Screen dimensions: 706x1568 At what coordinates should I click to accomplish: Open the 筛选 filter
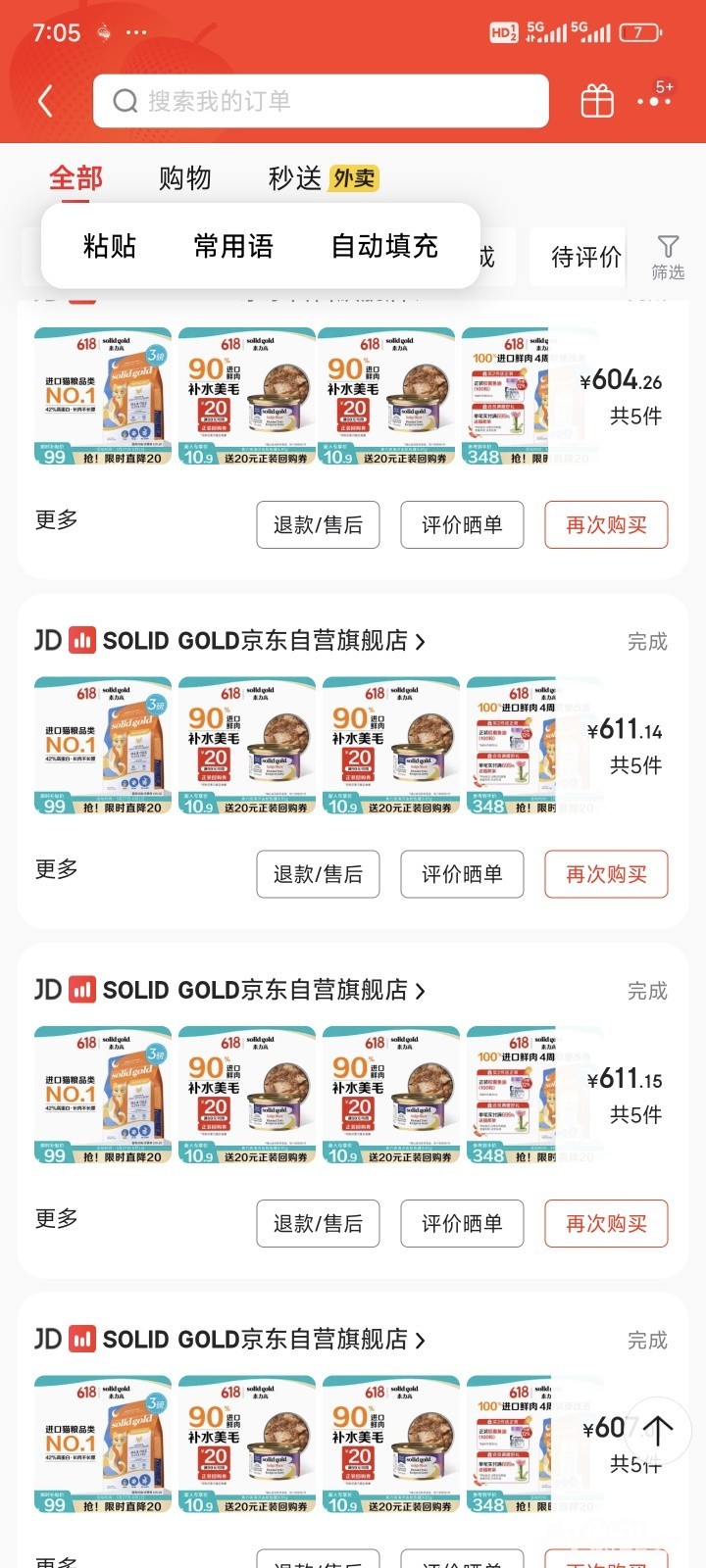point(668,257)
